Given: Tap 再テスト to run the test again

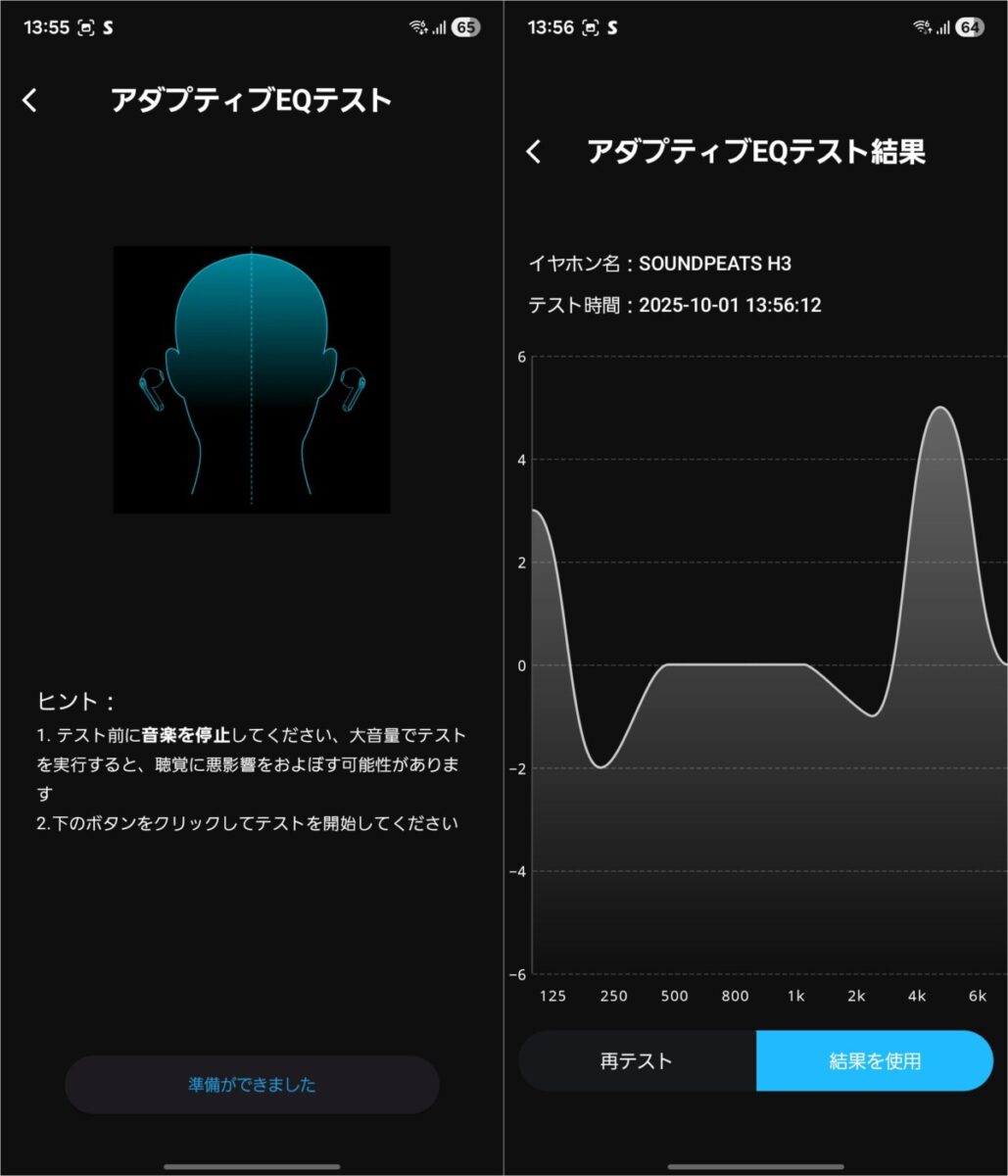Looking at the screenshot, I should (637, 1060).
